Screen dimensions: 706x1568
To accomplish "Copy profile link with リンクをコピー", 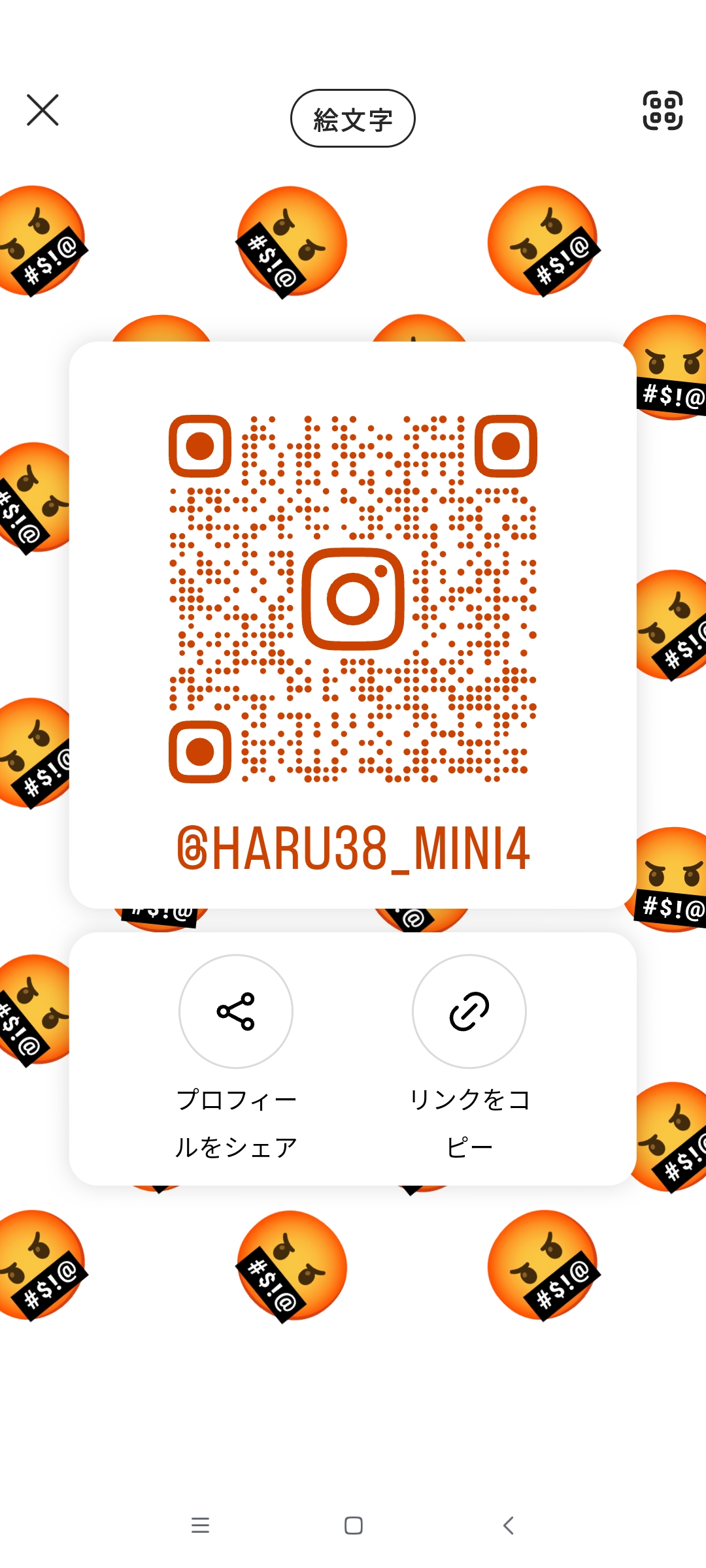I will (x=469, y=1011).
